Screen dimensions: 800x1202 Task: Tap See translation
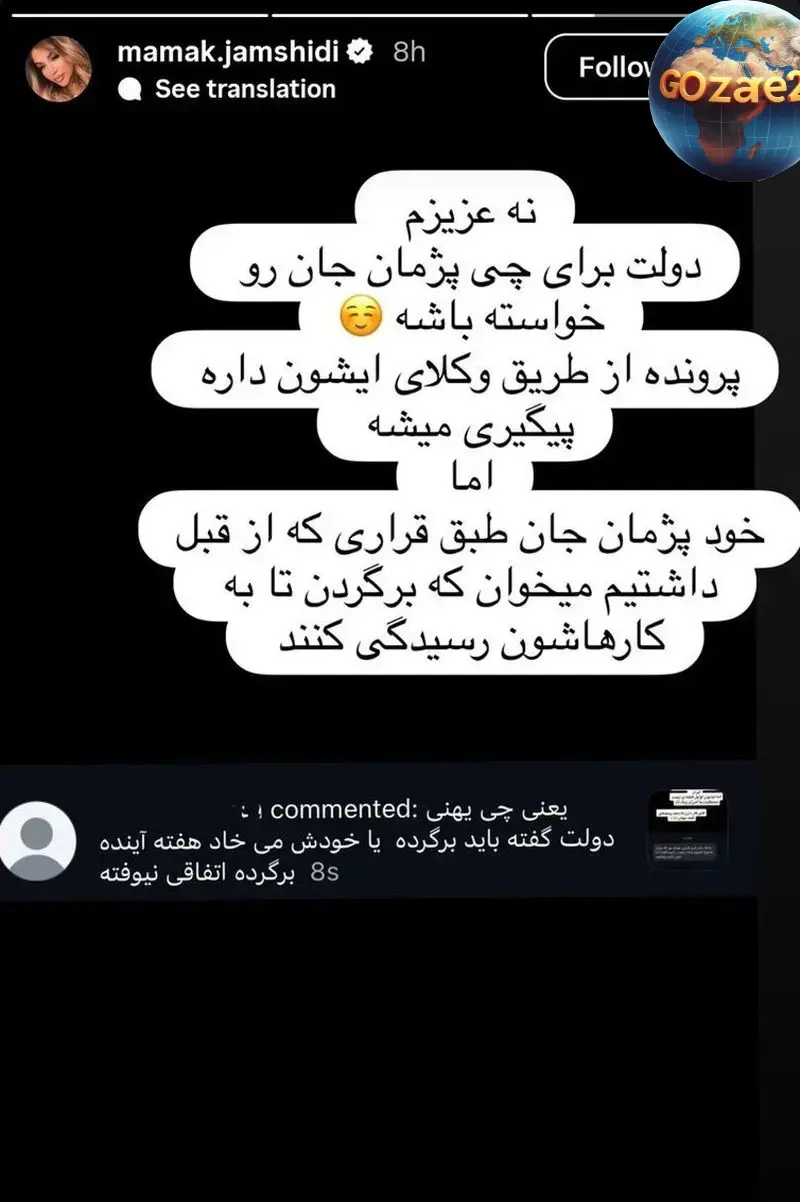(x=244, y=89)
